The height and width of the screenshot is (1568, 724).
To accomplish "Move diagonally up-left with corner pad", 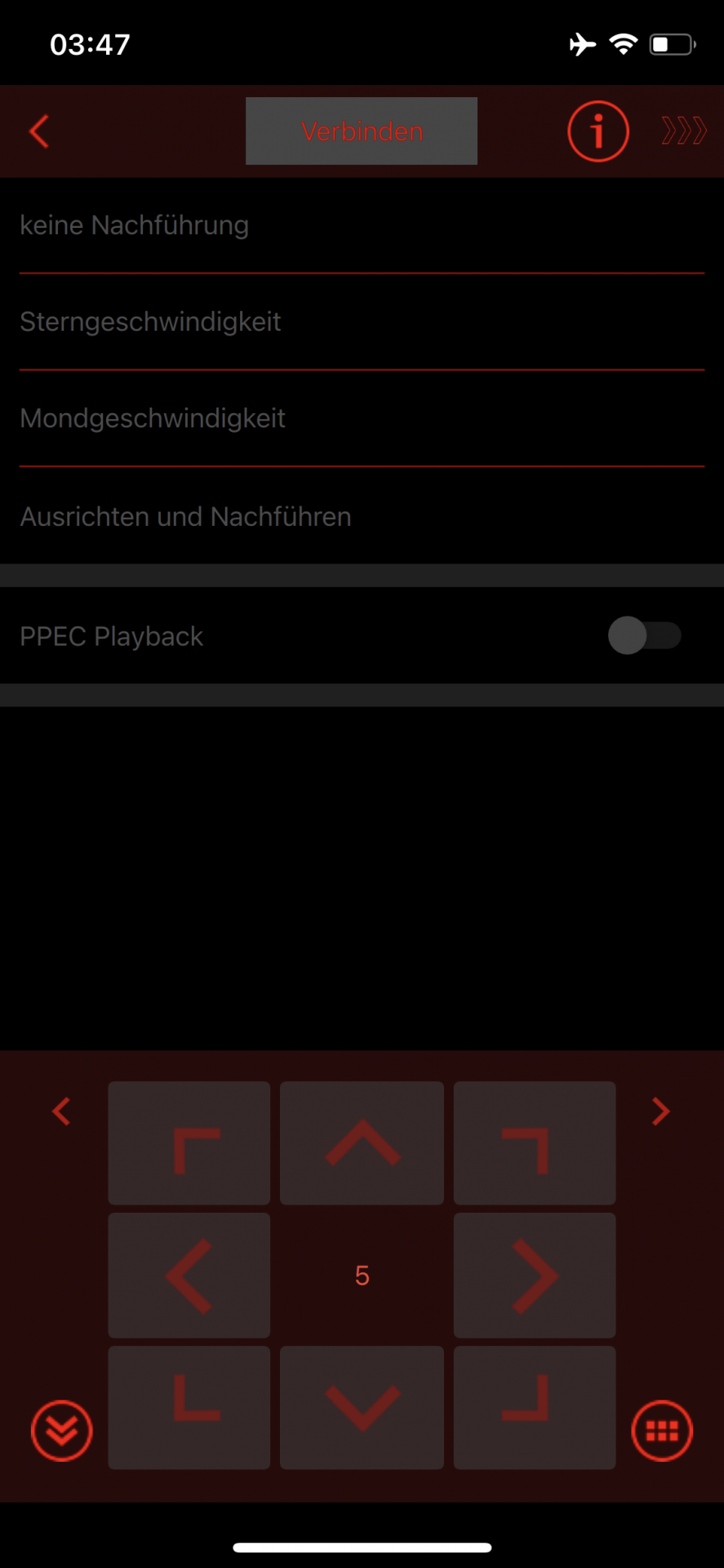I will point(189,1143).
